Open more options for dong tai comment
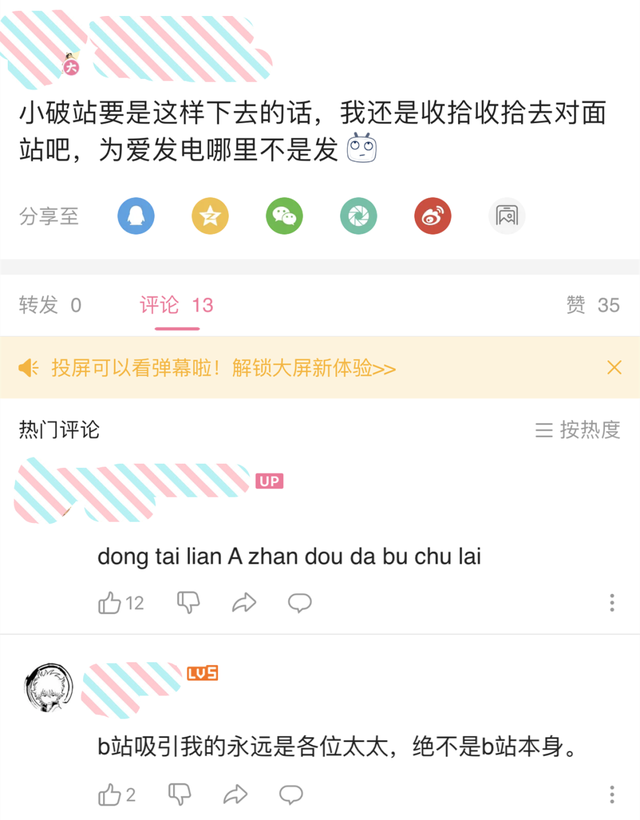The image size is (640, 820). [612, 603]
